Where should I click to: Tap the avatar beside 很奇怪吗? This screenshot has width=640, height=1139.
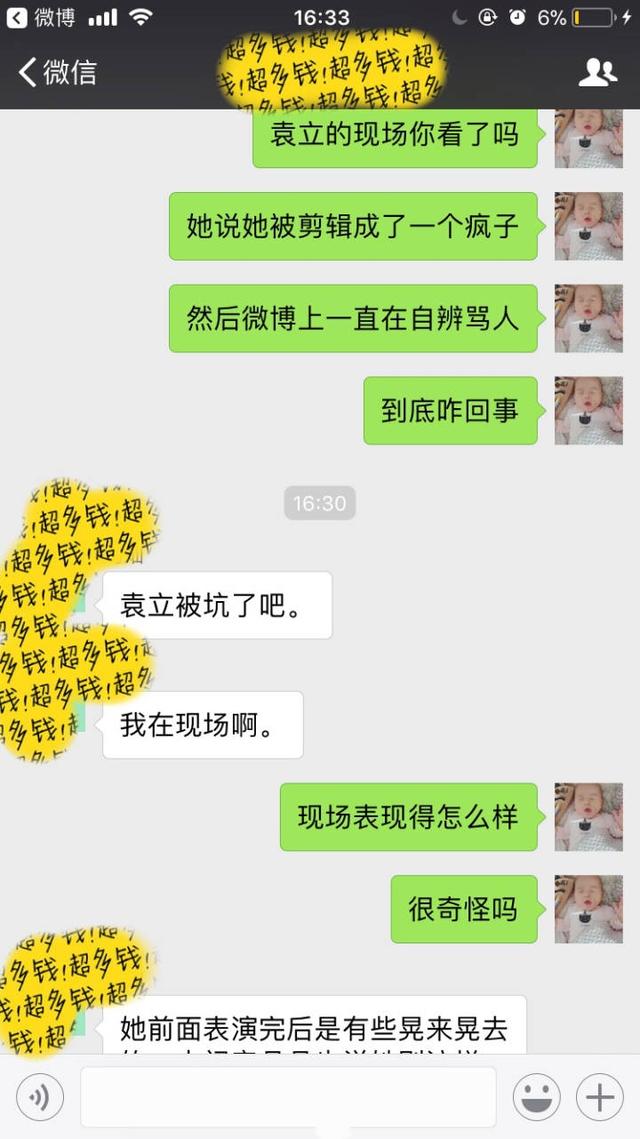pyautogui.click(x=588, y=909)
